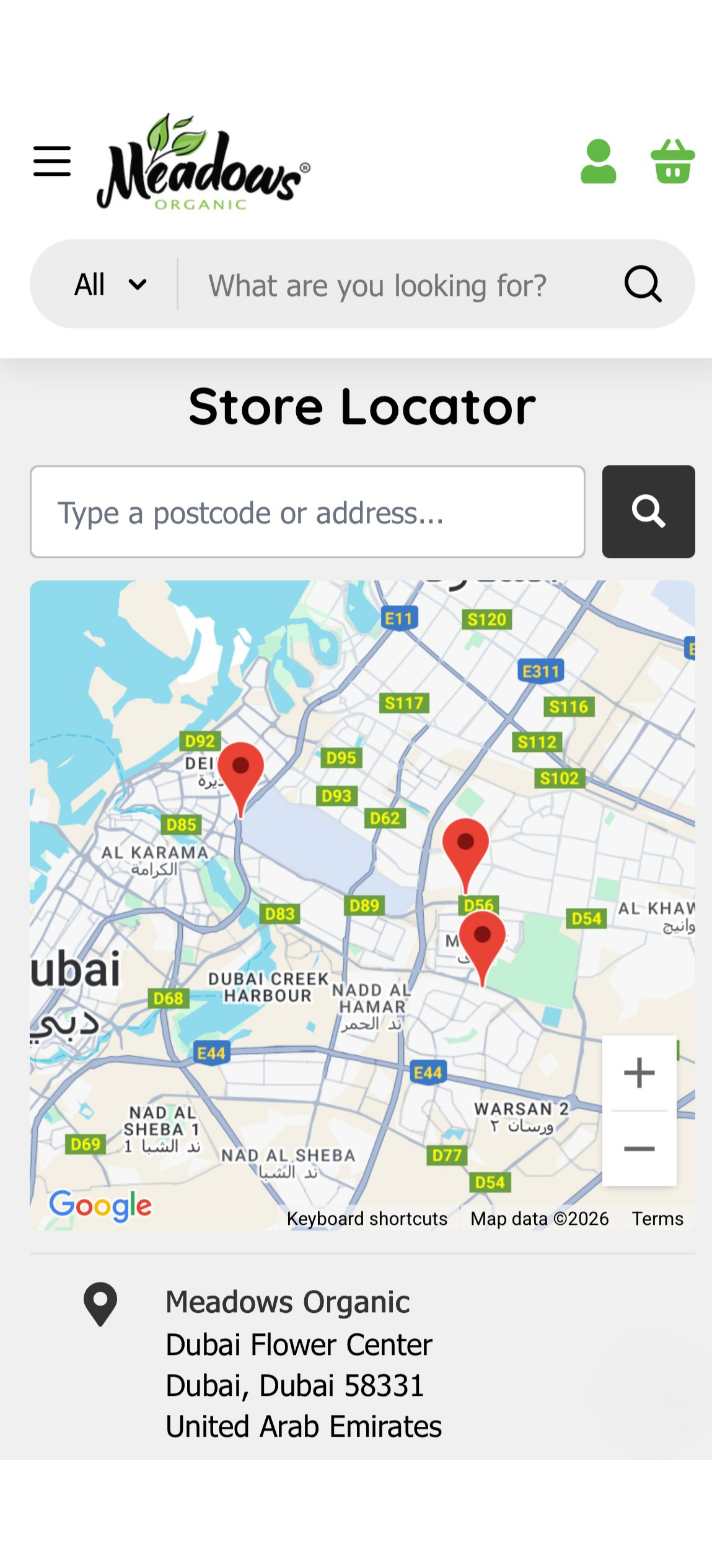This screenshot has height=1568, width=725.
Task: Collapse the product category selector
Action: tap(108, 285)
